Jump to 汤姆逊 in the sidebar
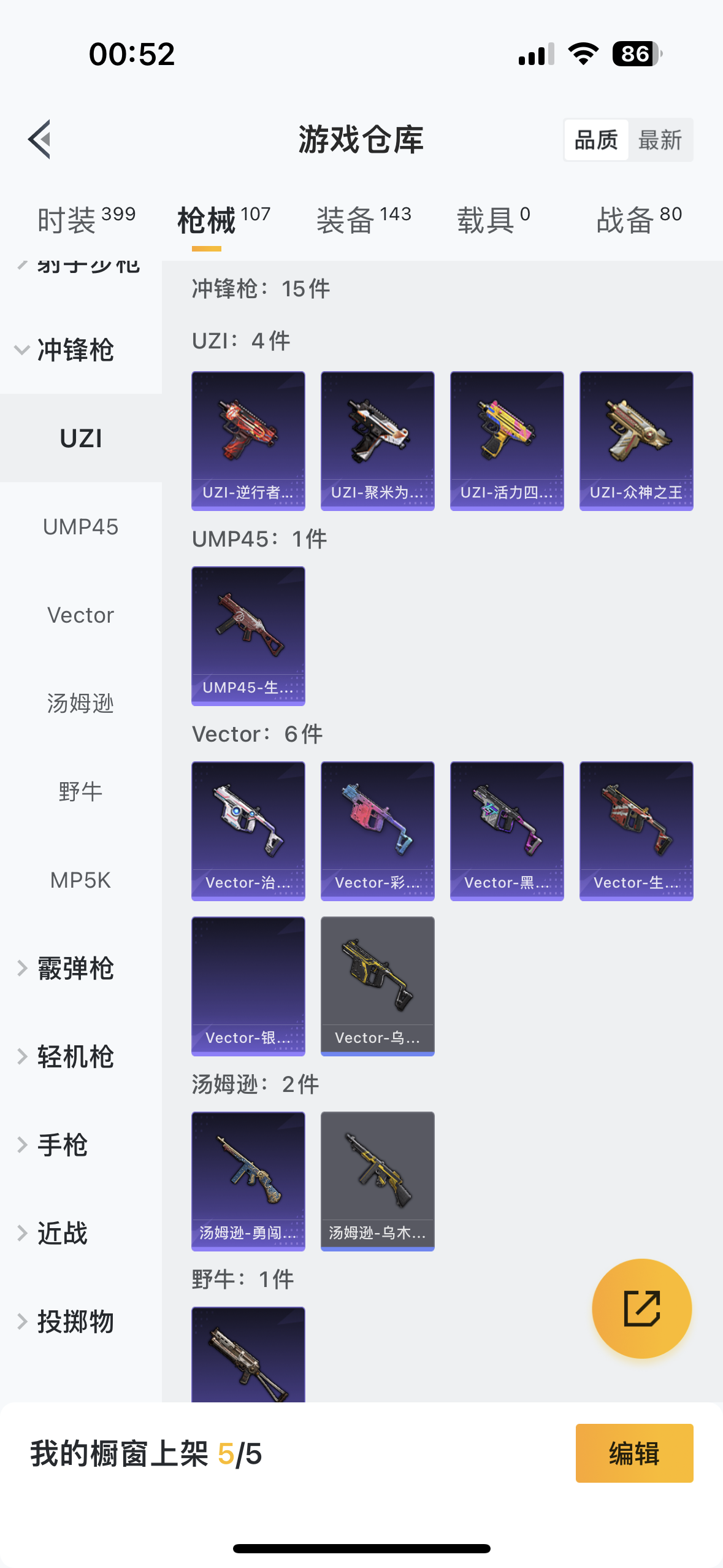Screen dimensions: 723x1568 80,704
